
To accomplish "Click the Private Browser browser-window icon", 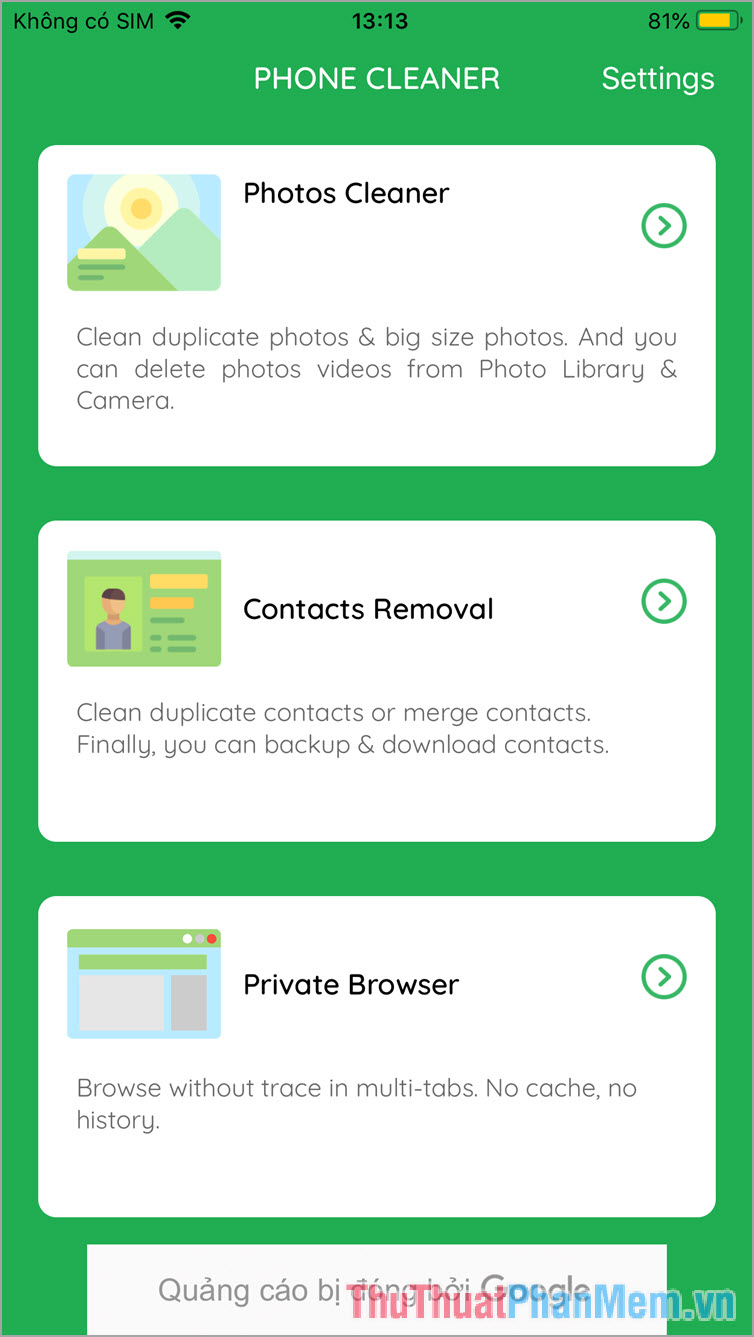I will pos(143,984).
